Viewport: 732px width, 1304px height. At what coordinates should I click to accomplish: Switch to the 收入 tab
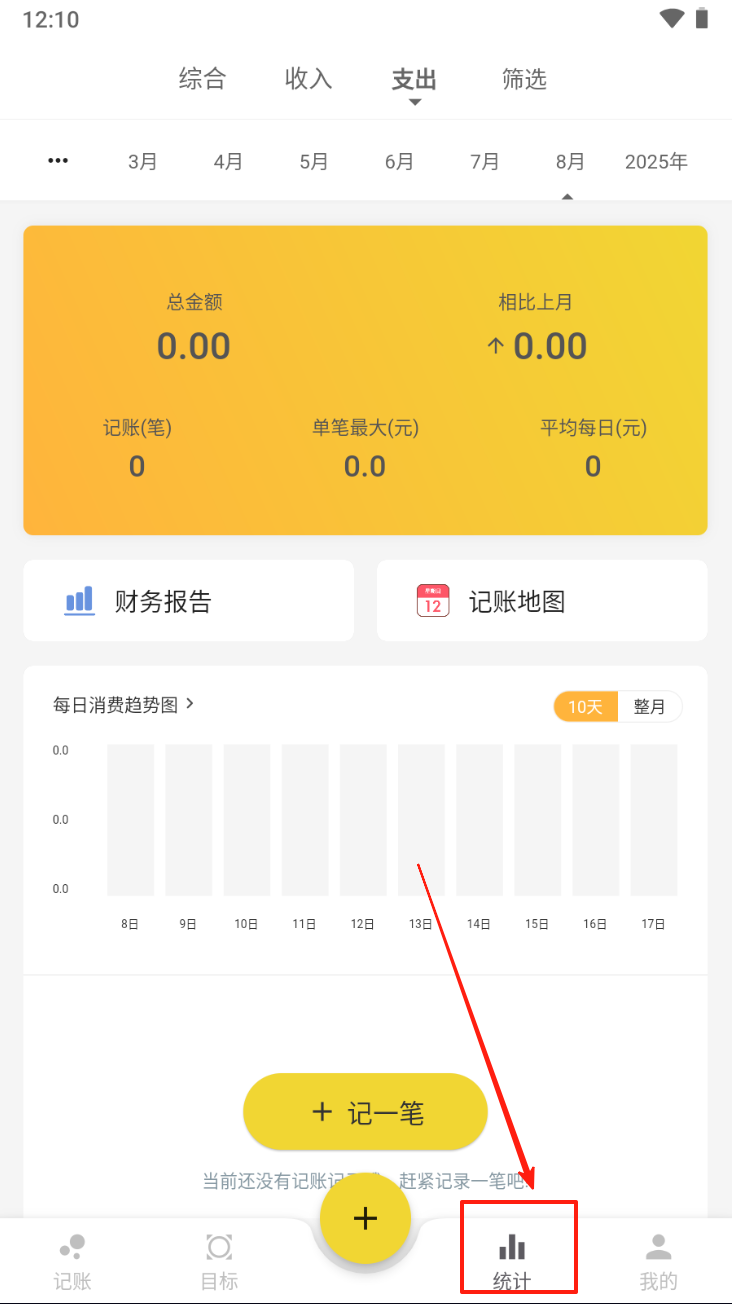(308, 79)
